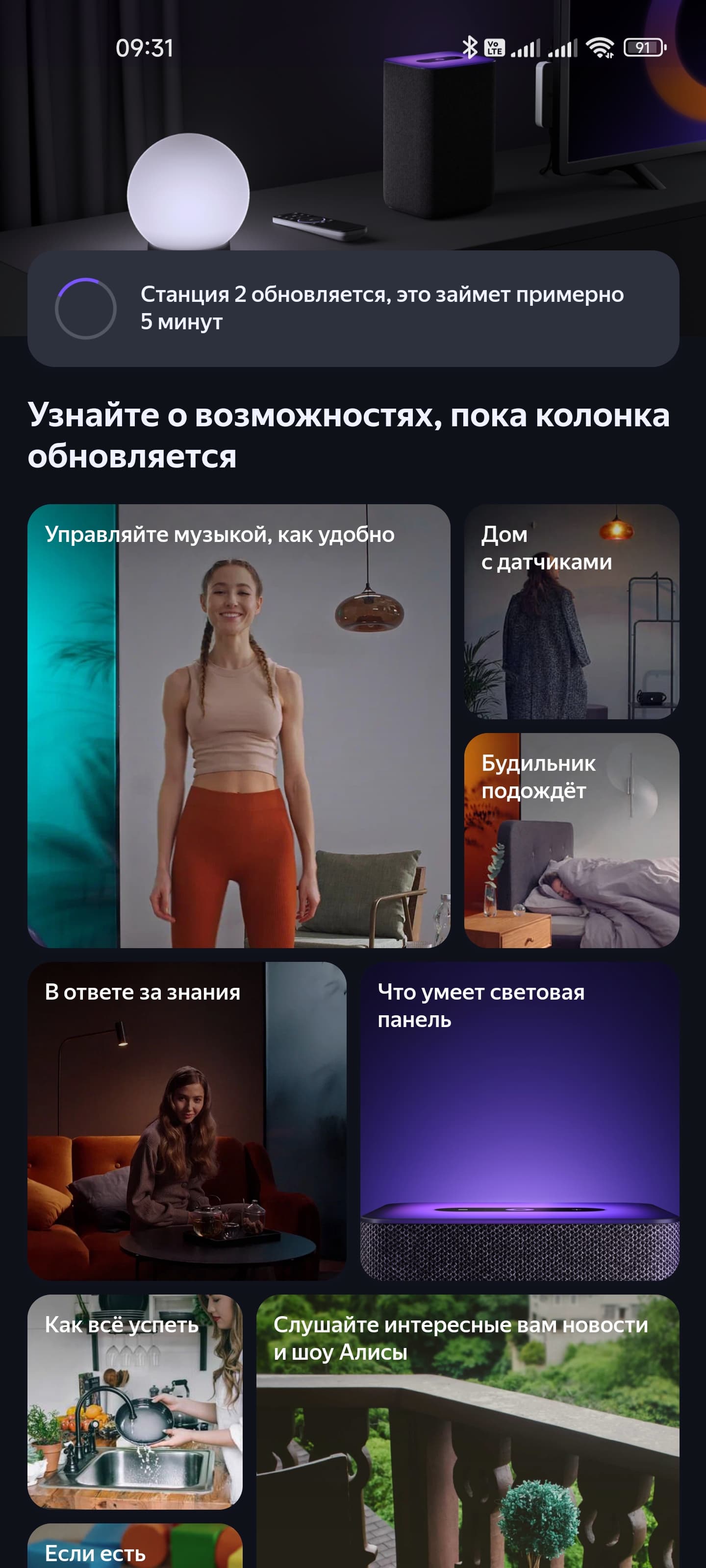Open the 'Управляйте музыкой, как удобно' card
706x1568 pixels.
pos(238,725)
